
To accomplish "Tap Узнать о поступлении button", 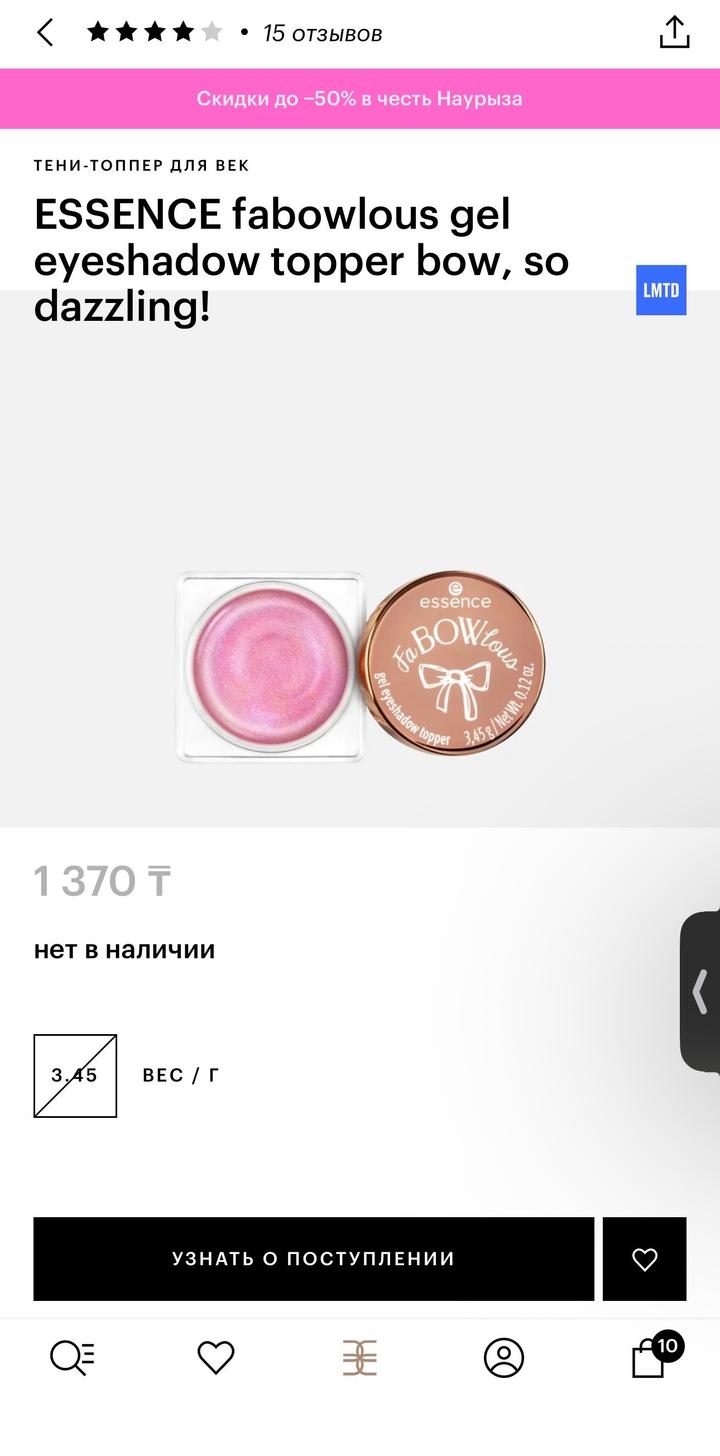I will pyautogui.click(x=313, y=1258).
